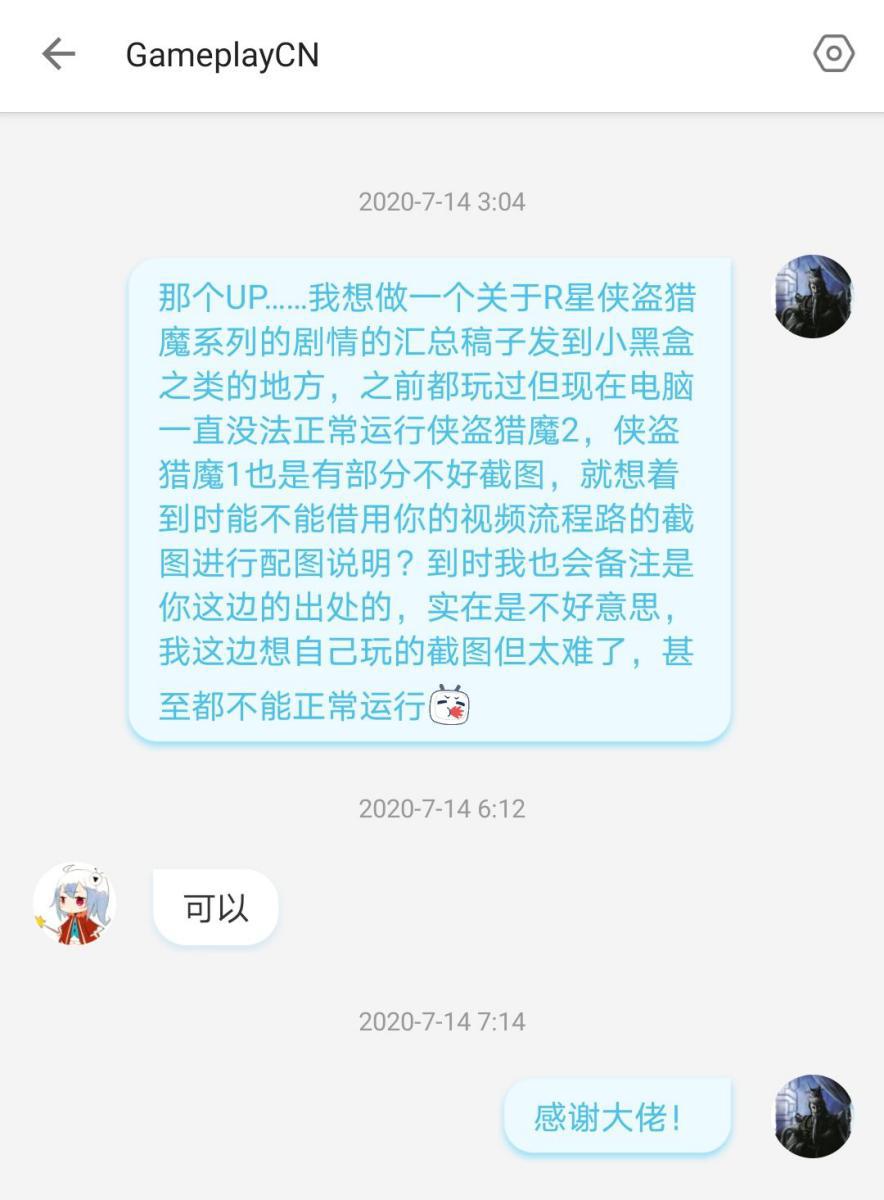Go back from the GameplayCN chat
The image size is (884, 1200).
coord(58,54)
